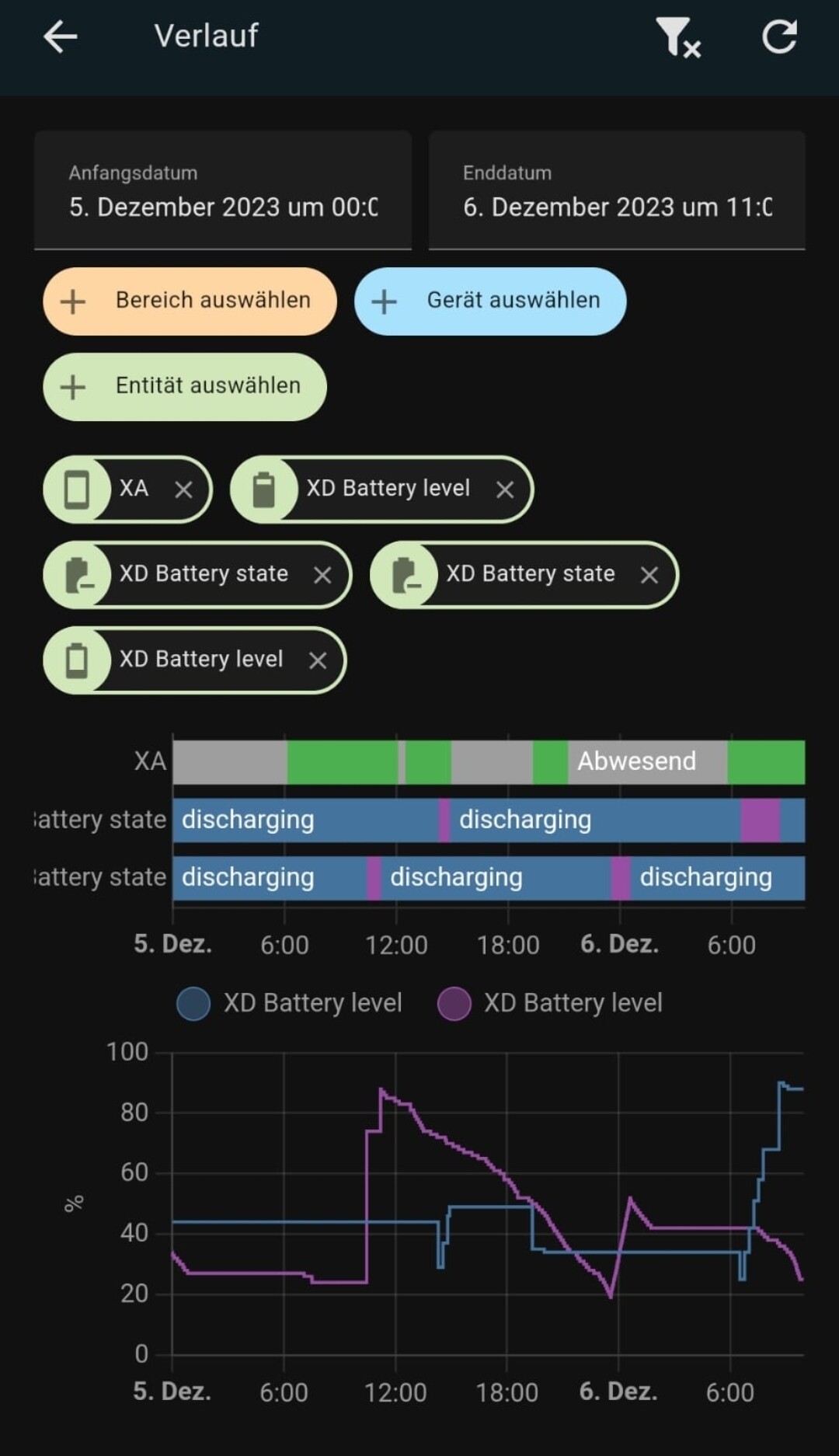
Task: Tap Entität auswählen chip
Action: click(185, 386)
